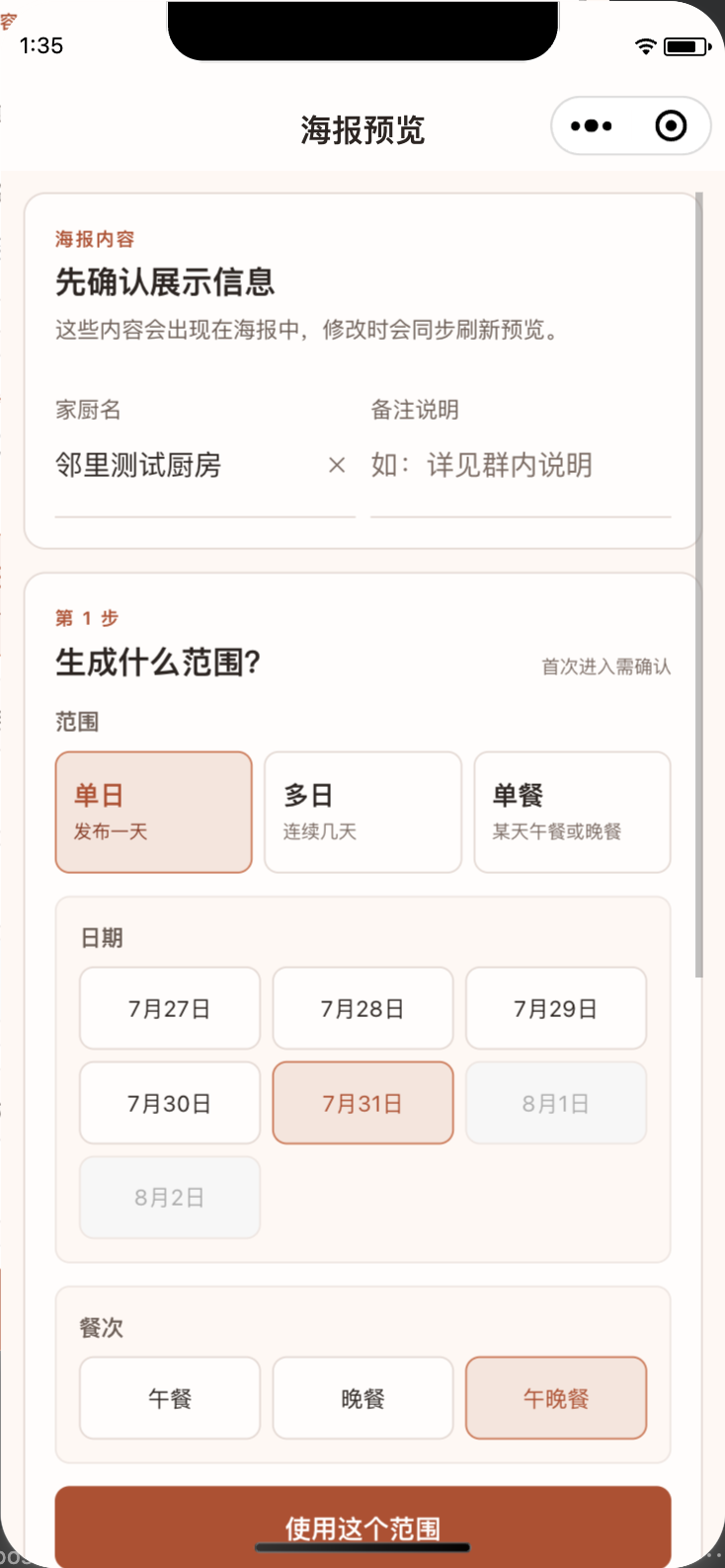Open the mini program more-options menu

pyautogui.click(x=592, y=126)
